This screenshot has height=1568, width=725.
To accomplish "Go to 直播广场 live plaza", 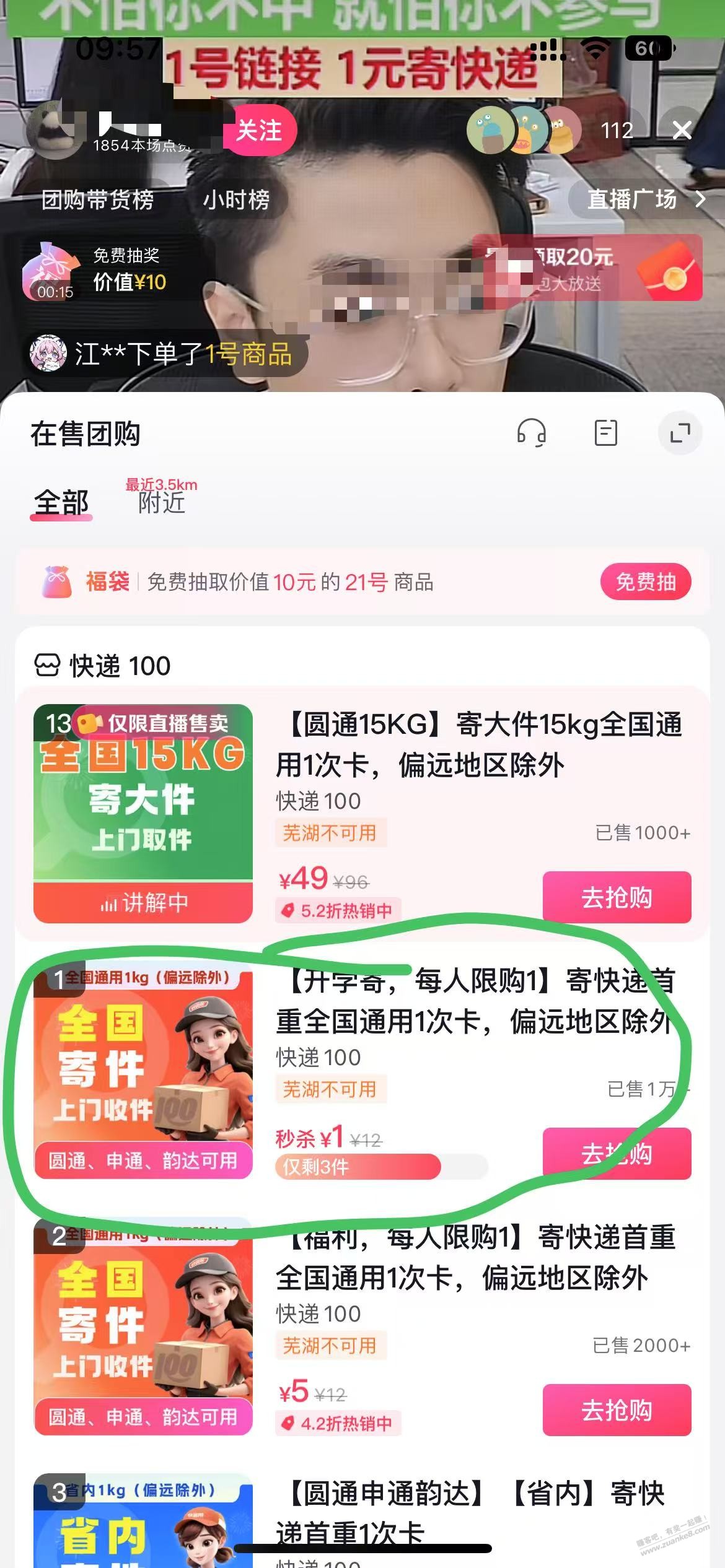I will coord(644,199).
